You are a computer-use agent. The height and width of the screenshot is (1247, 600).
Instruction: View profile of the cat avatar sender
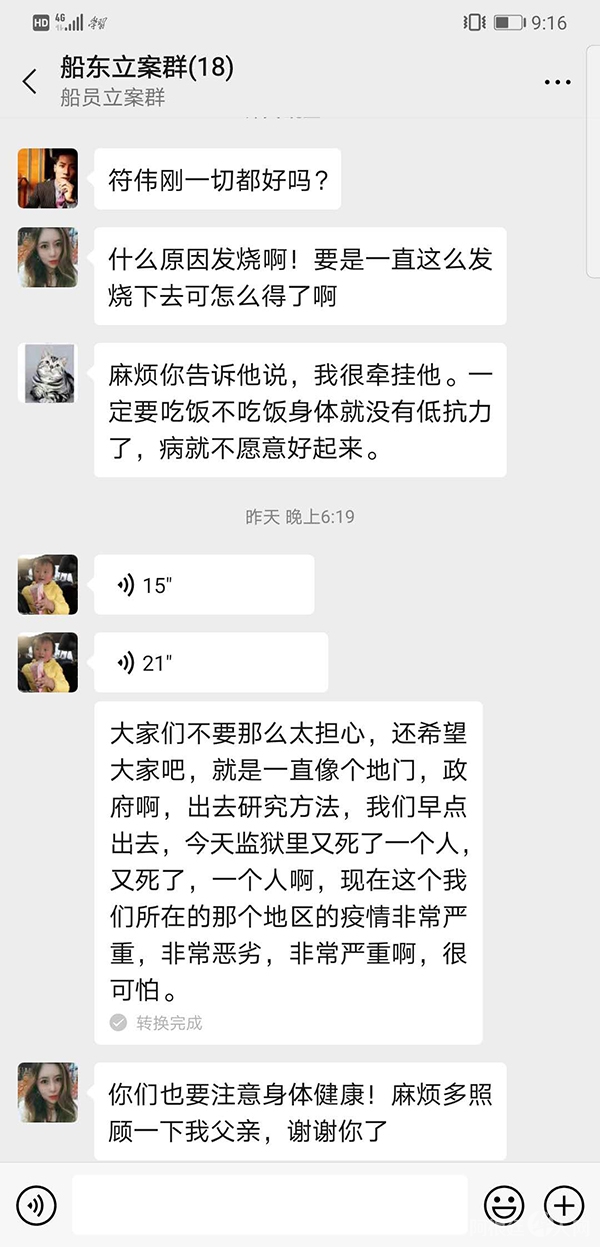coord(48,373)
